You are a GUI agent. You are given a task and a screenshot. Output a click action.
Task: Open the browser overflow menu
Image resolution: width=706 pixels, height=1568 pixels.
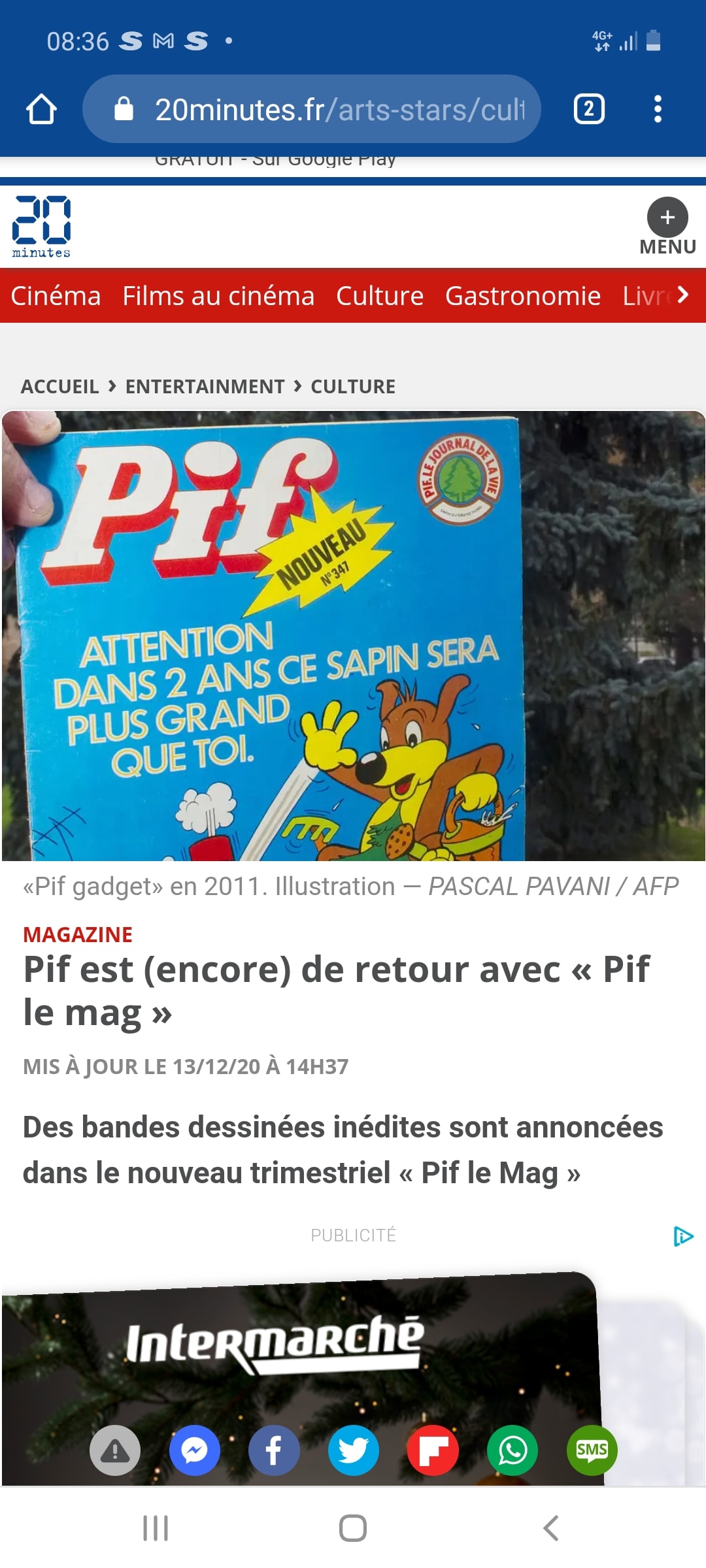click(658, 109)
